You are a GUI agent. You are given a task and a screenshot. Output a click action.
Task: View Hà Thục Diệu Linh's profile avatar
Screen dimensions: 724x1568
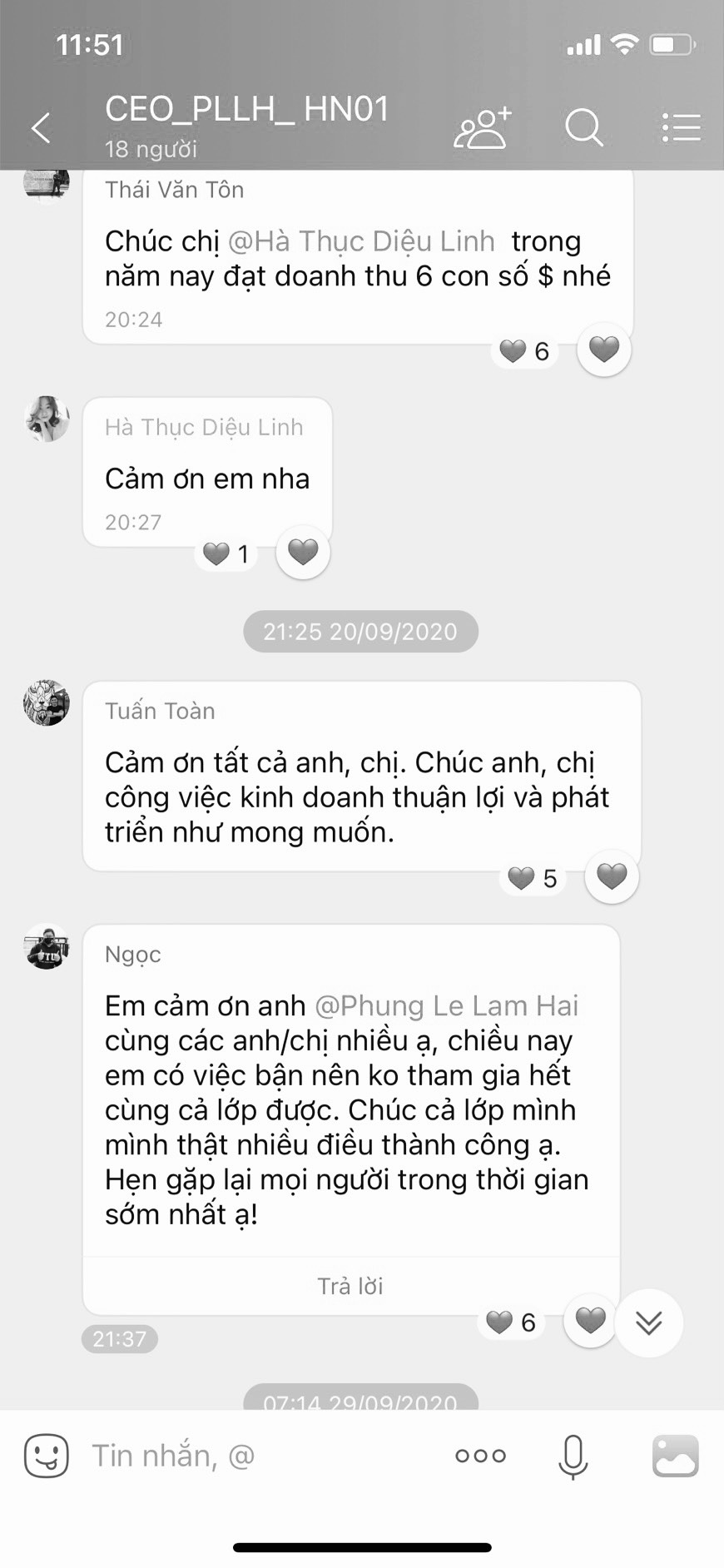point(47,419)
